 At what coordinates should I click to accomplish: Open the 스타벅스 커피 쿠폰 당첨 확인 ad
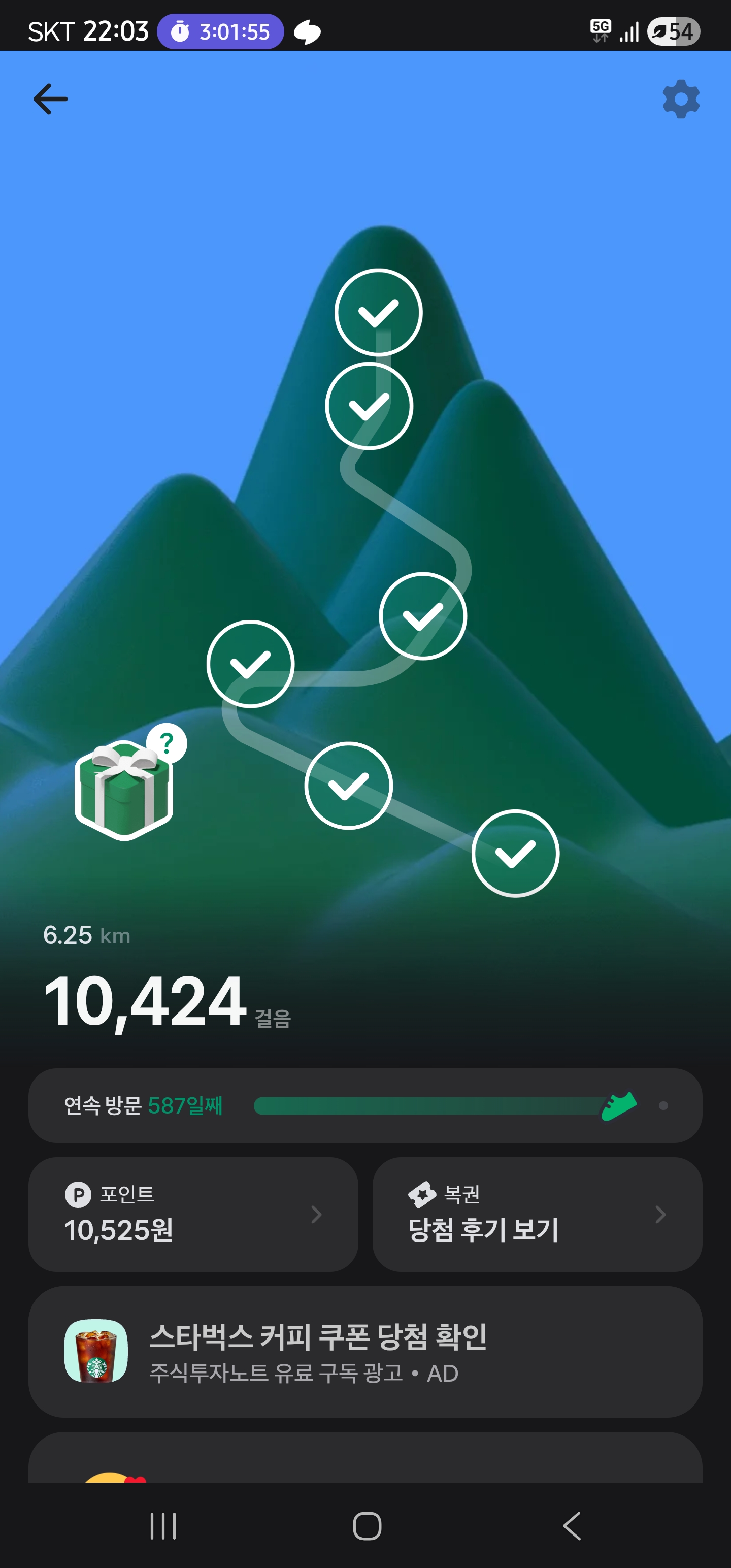(365, 1352)
